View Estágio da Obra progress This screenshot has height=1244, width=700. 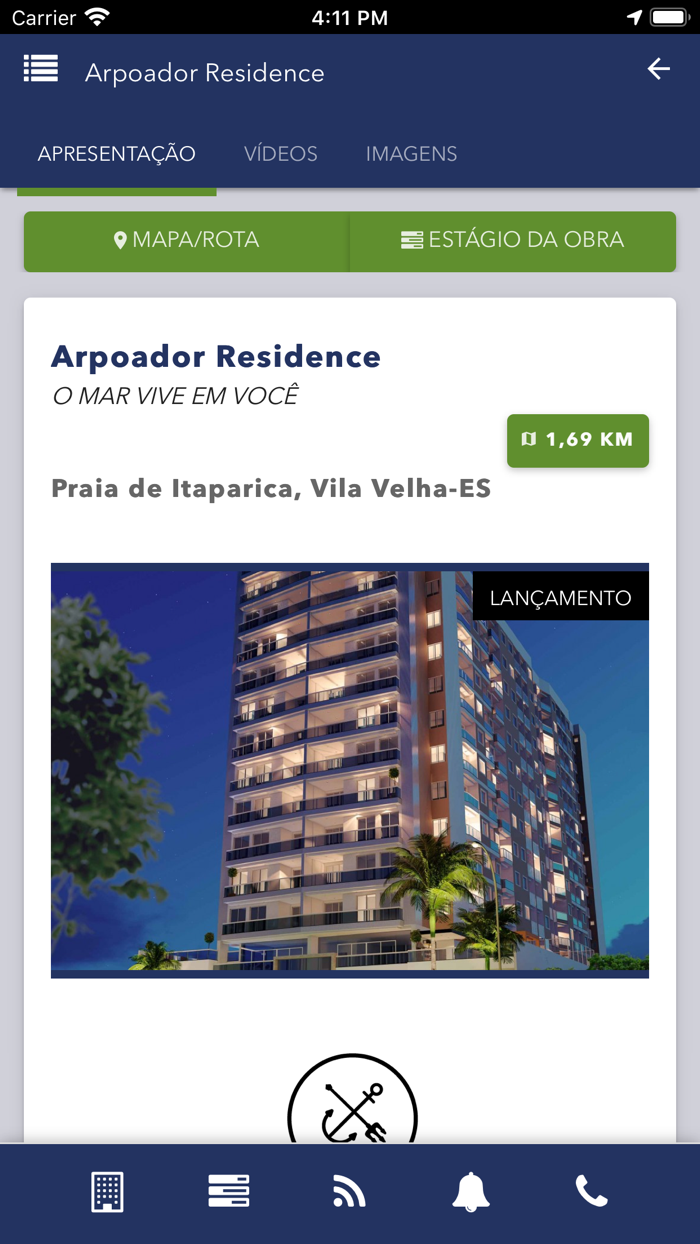(x=512, y=241)
